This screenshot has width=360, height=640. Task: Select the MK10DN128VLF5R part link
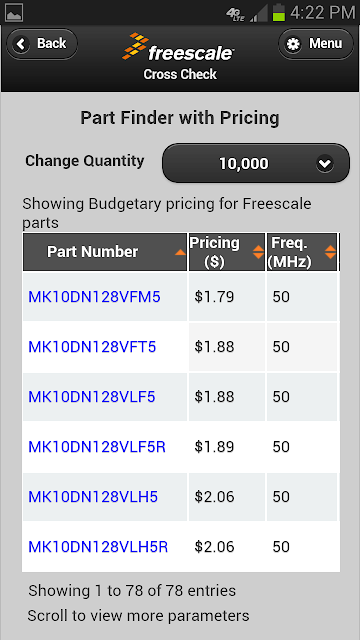click(x=97, y=447)
